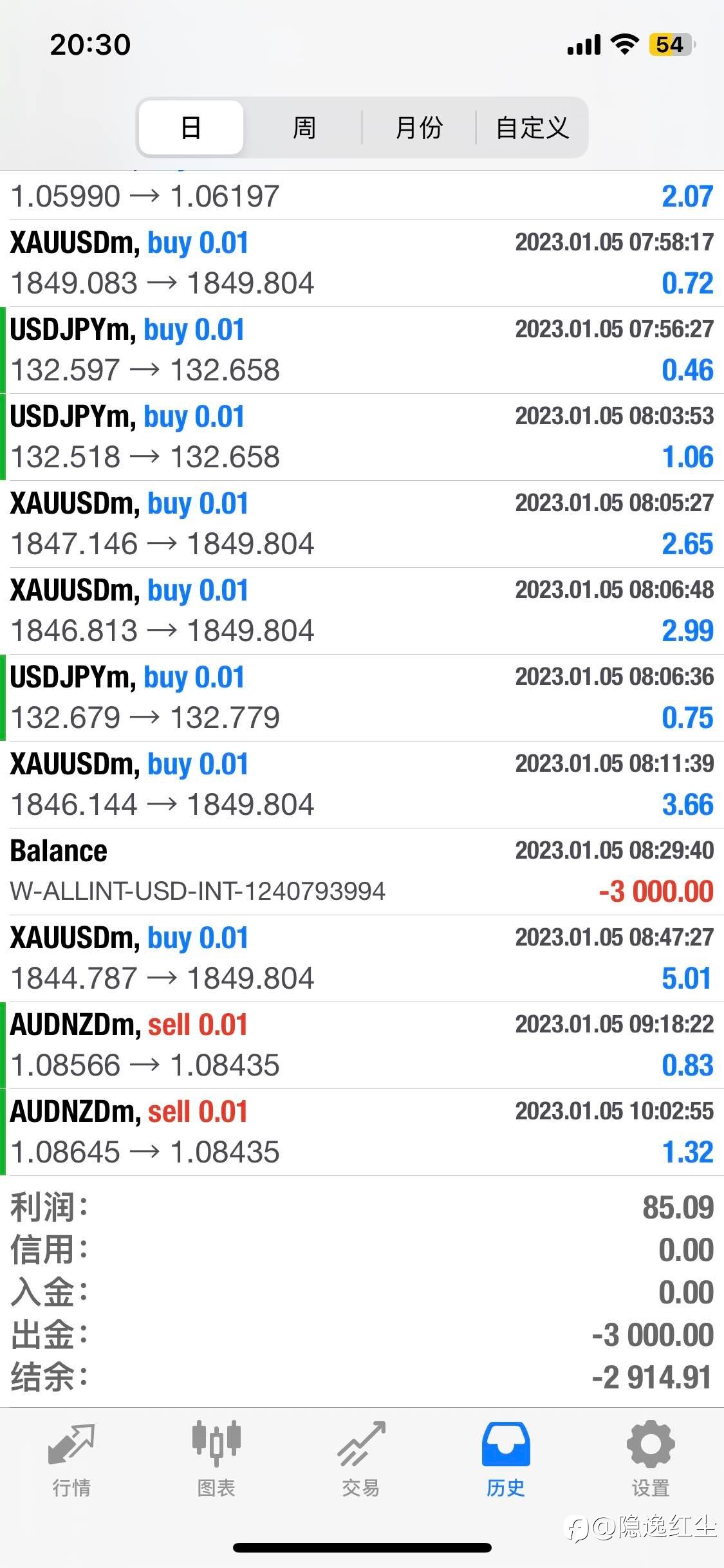Open the Balance withdrawal entry of -3 000.00
Image resolution: width=724 pixels, height=1568 pixels.
click(362, 872)
